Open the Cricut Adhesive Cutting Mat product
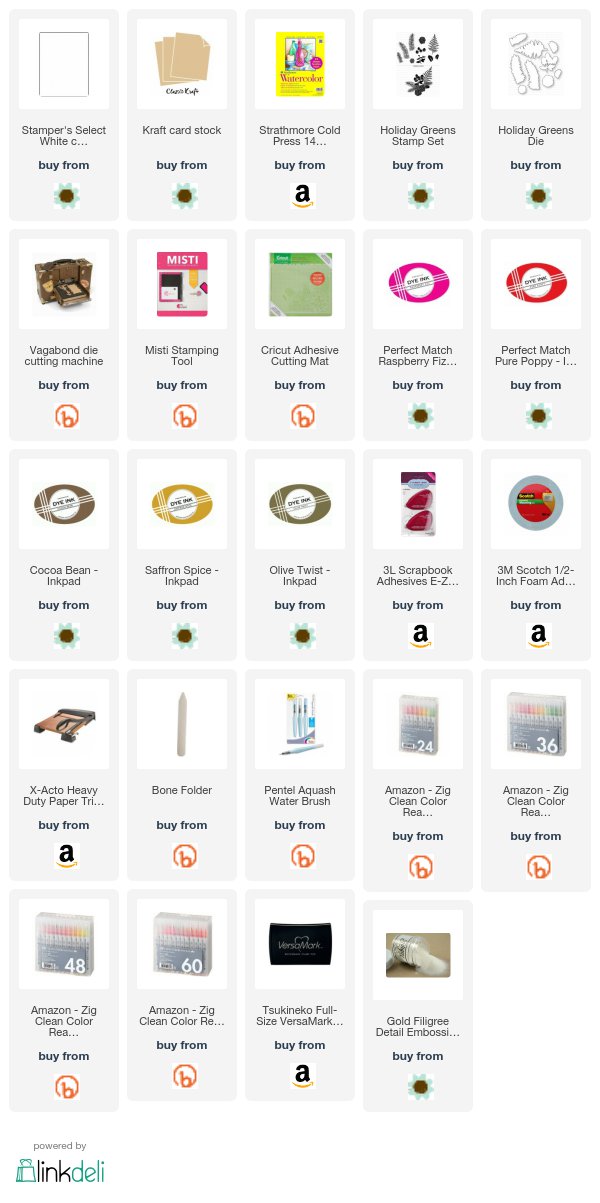 click(300, 335)
